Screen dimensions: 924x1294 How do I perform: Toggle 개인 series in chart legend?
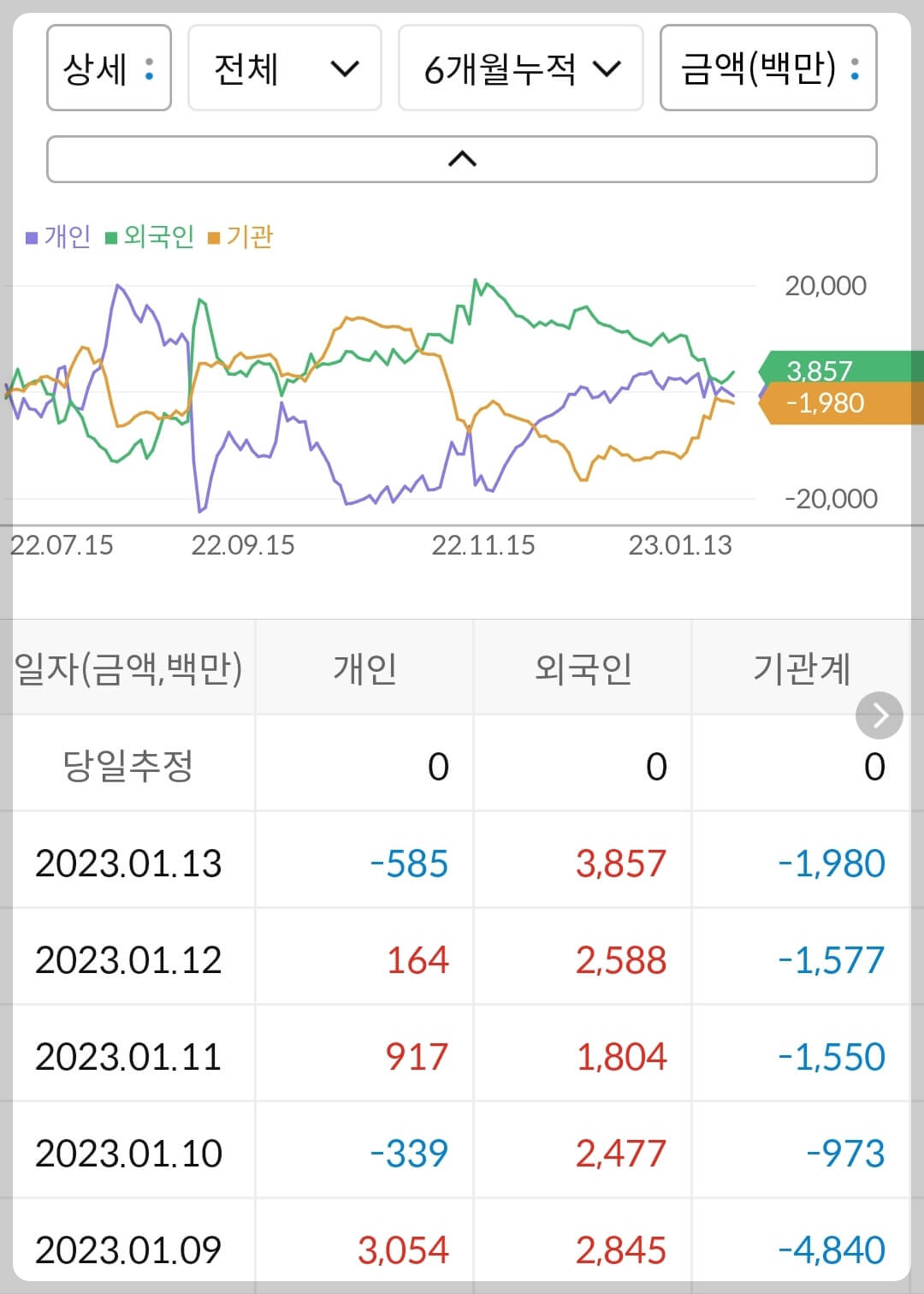pos(67,236)
